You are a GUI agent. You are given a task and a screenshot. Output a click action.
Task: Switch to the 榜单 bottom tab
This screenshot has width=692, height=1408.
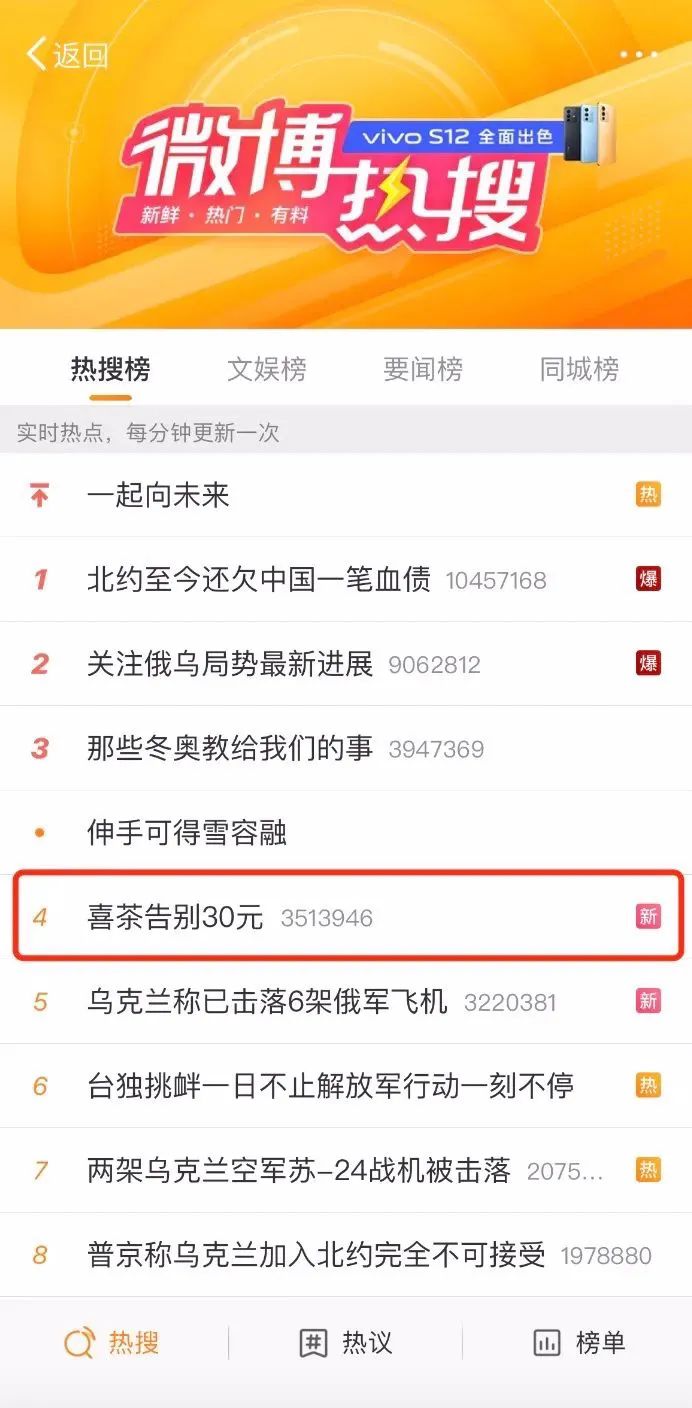pyautogui.click(x=579, y=1342)
